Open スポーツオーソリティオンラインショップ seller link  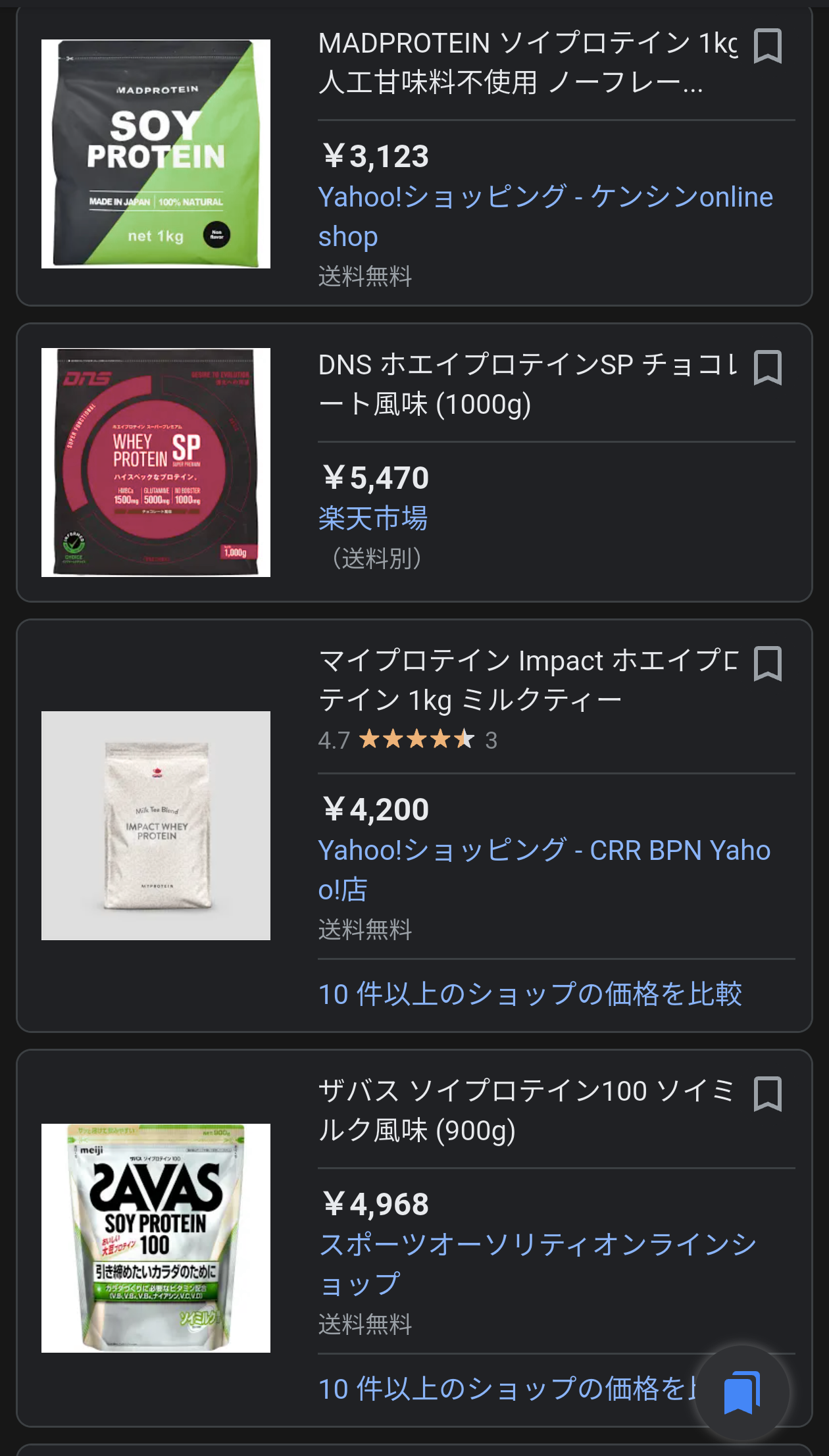537,1264
